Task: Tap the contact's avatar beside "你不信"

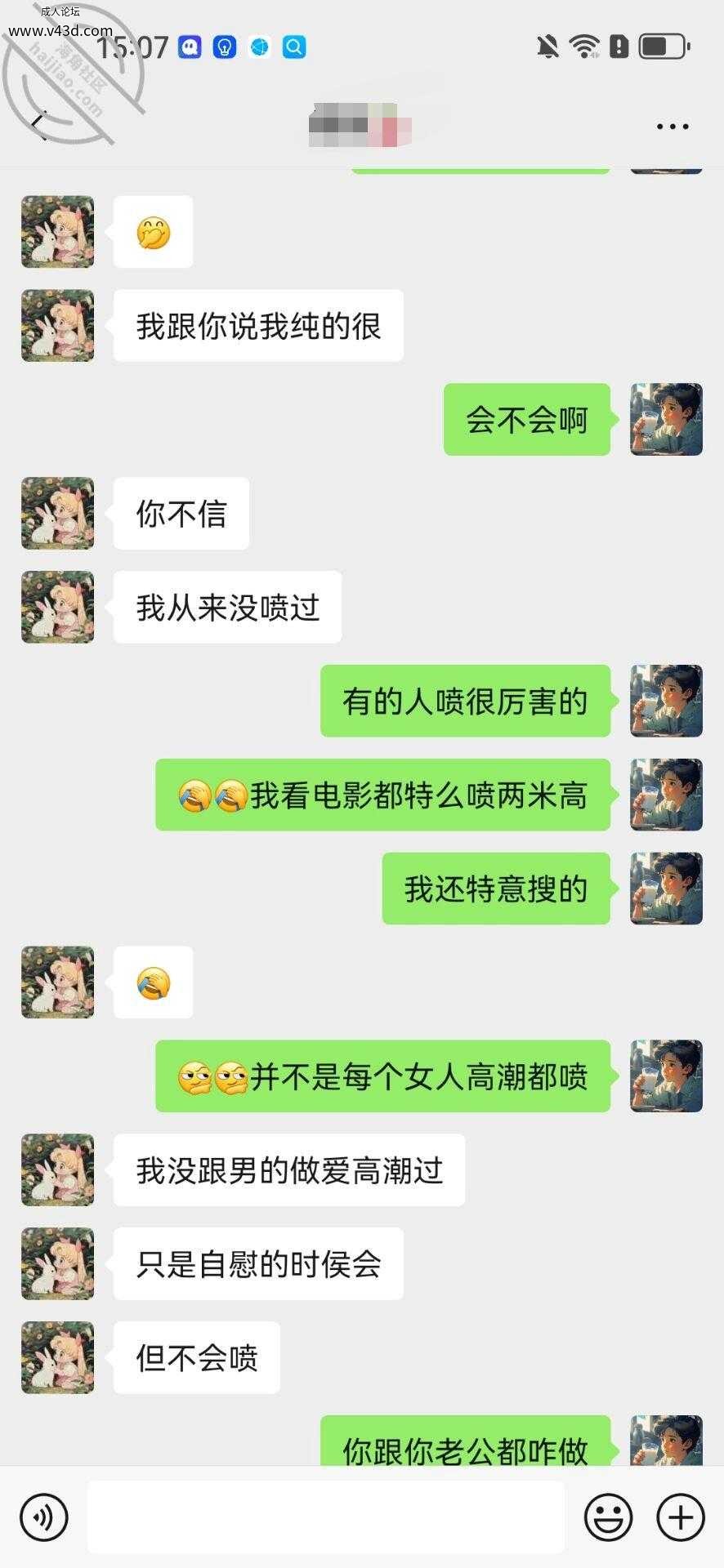Action: pyautogui.click(x=57, y=513)
